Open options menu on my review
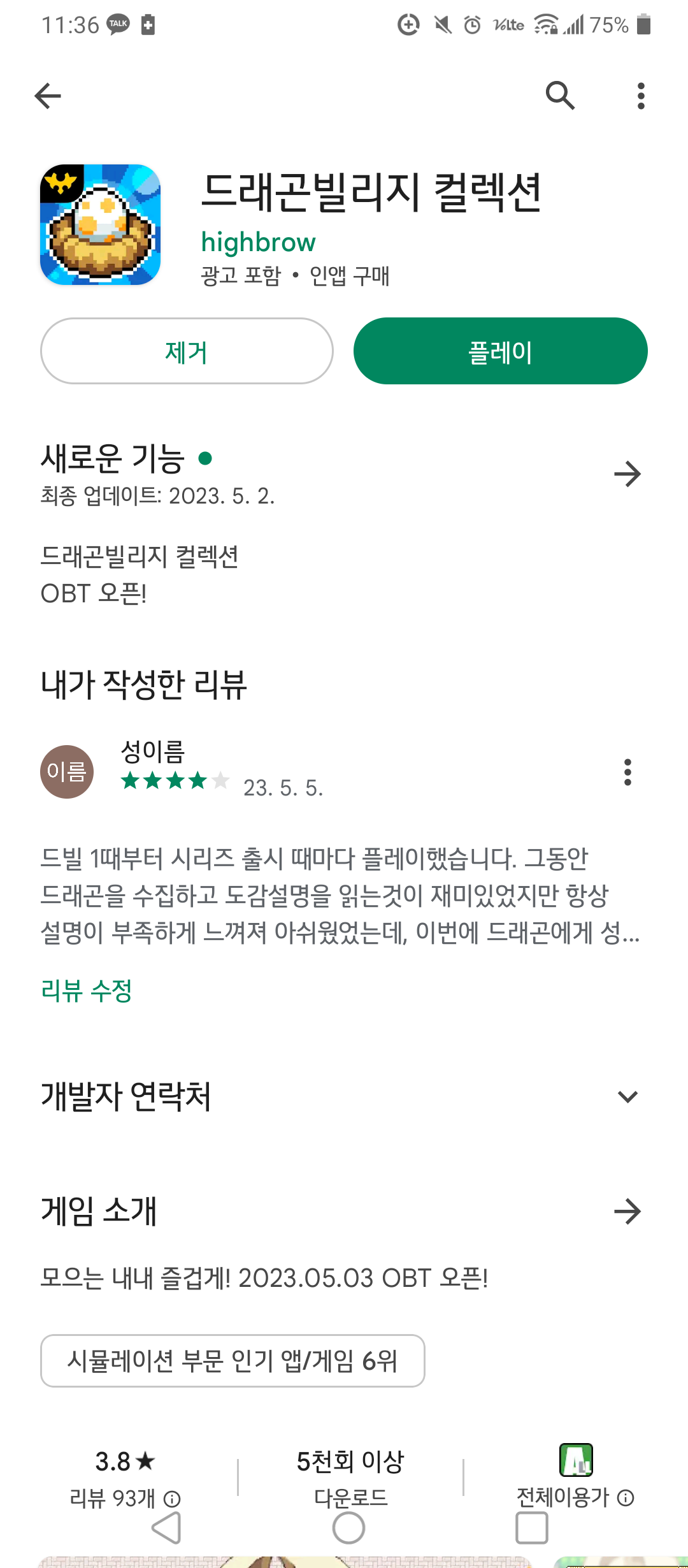 click(627, 772)
